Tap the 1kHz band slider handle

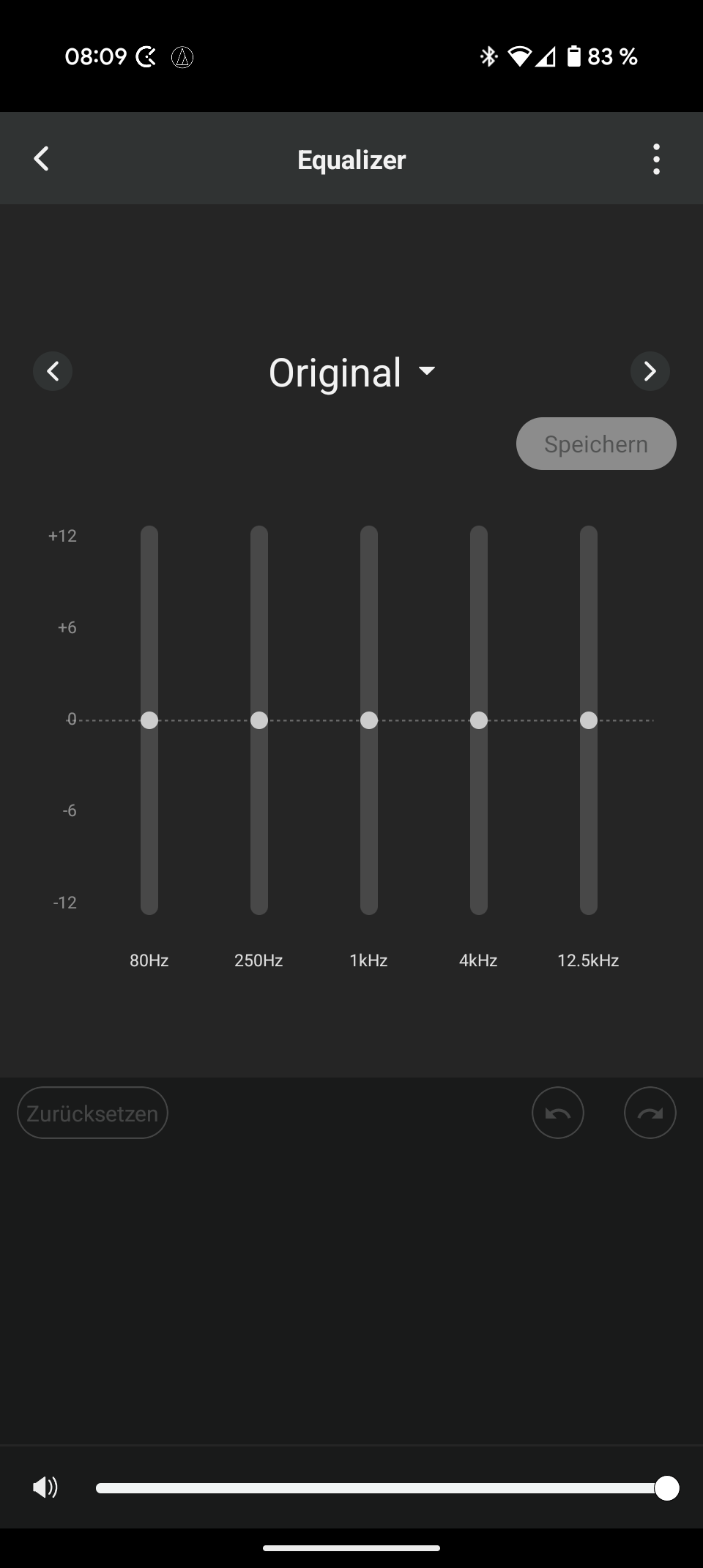[x=369, y=720]
